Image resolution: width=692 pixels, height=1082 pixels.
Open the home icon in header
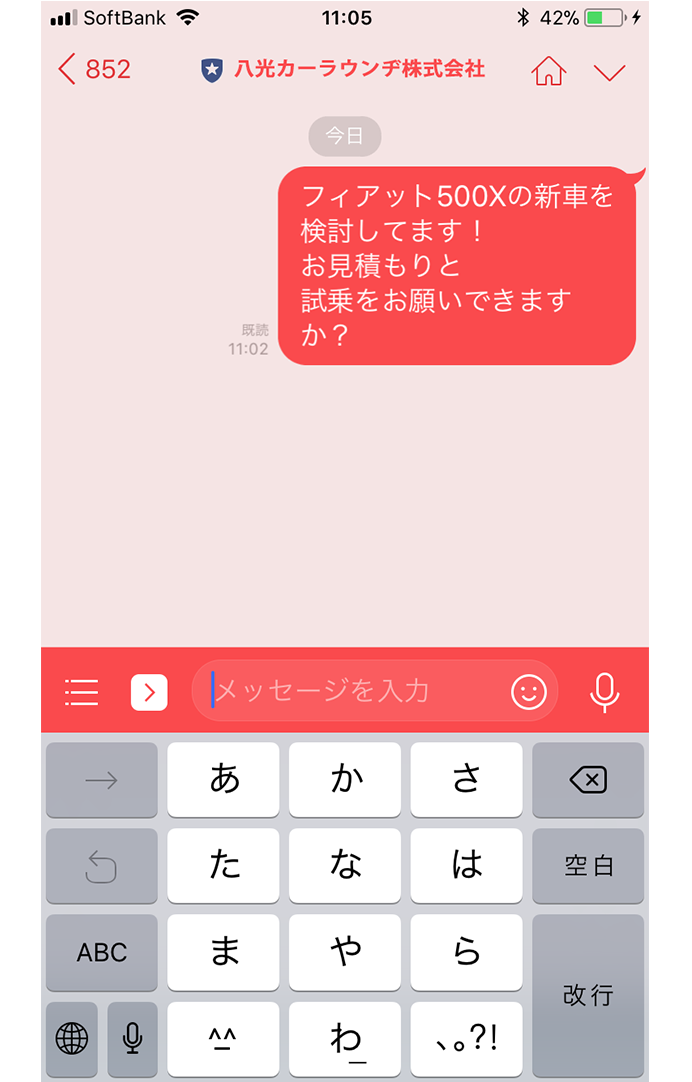point(548,71)
